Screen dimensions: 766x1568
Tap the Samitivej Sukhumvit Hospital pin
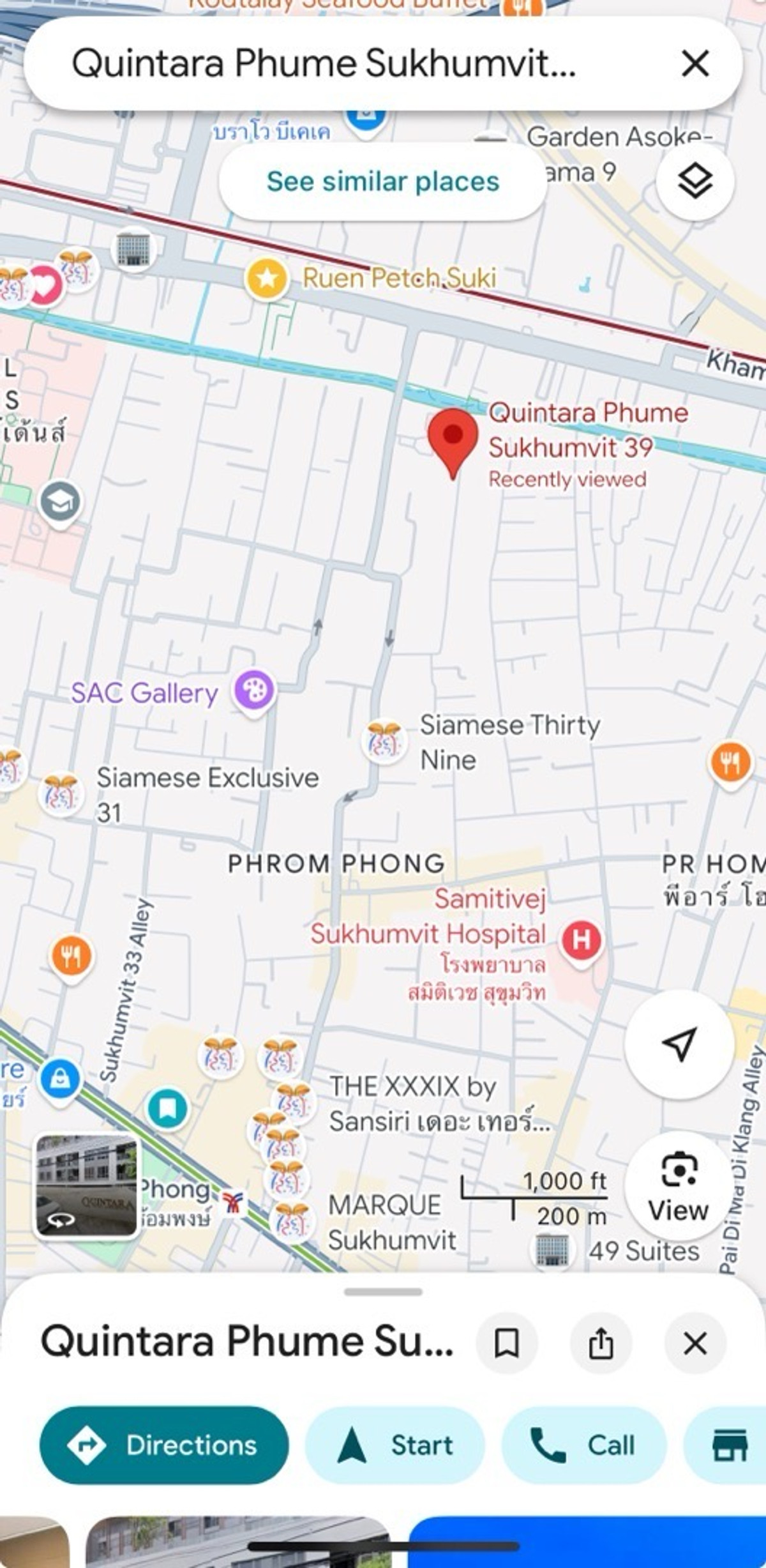tap(581, 941)
